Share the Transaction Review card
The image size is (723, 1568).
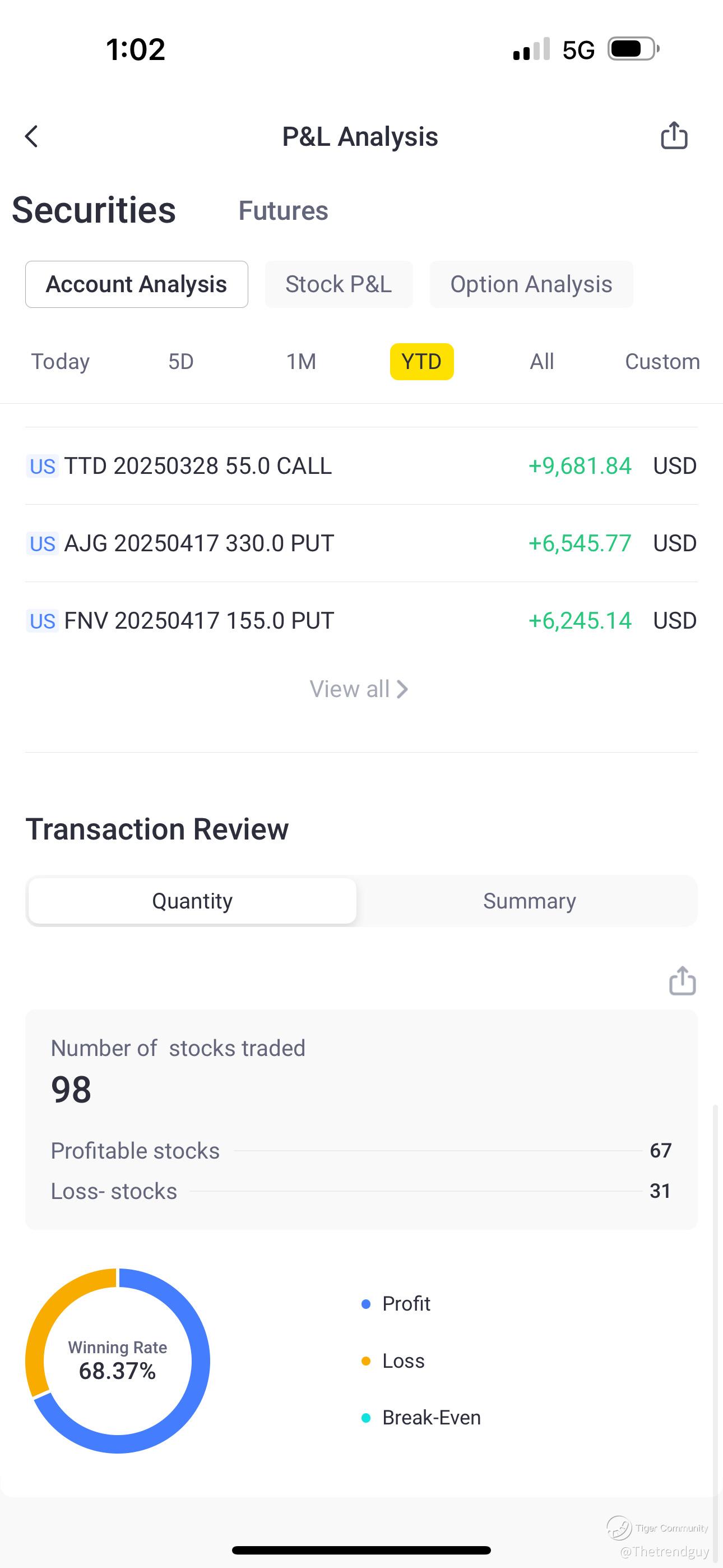pyautogui.click(x=682, y=981)
